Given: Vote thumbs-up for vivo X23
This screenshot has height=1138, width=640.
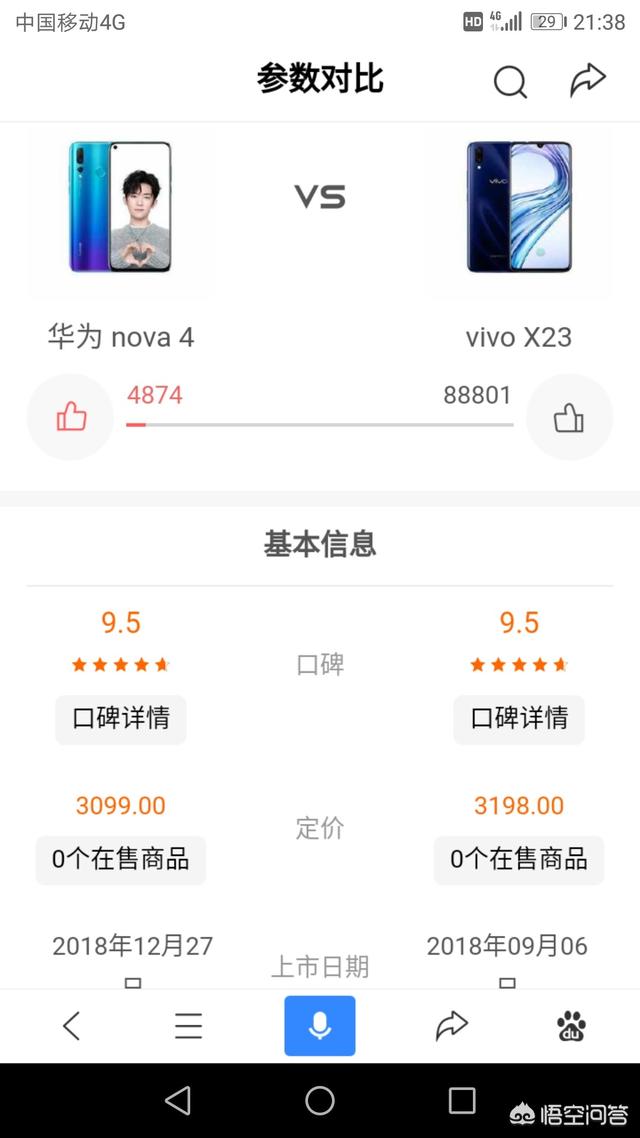Looking at the screenshot, I should 568,417.
